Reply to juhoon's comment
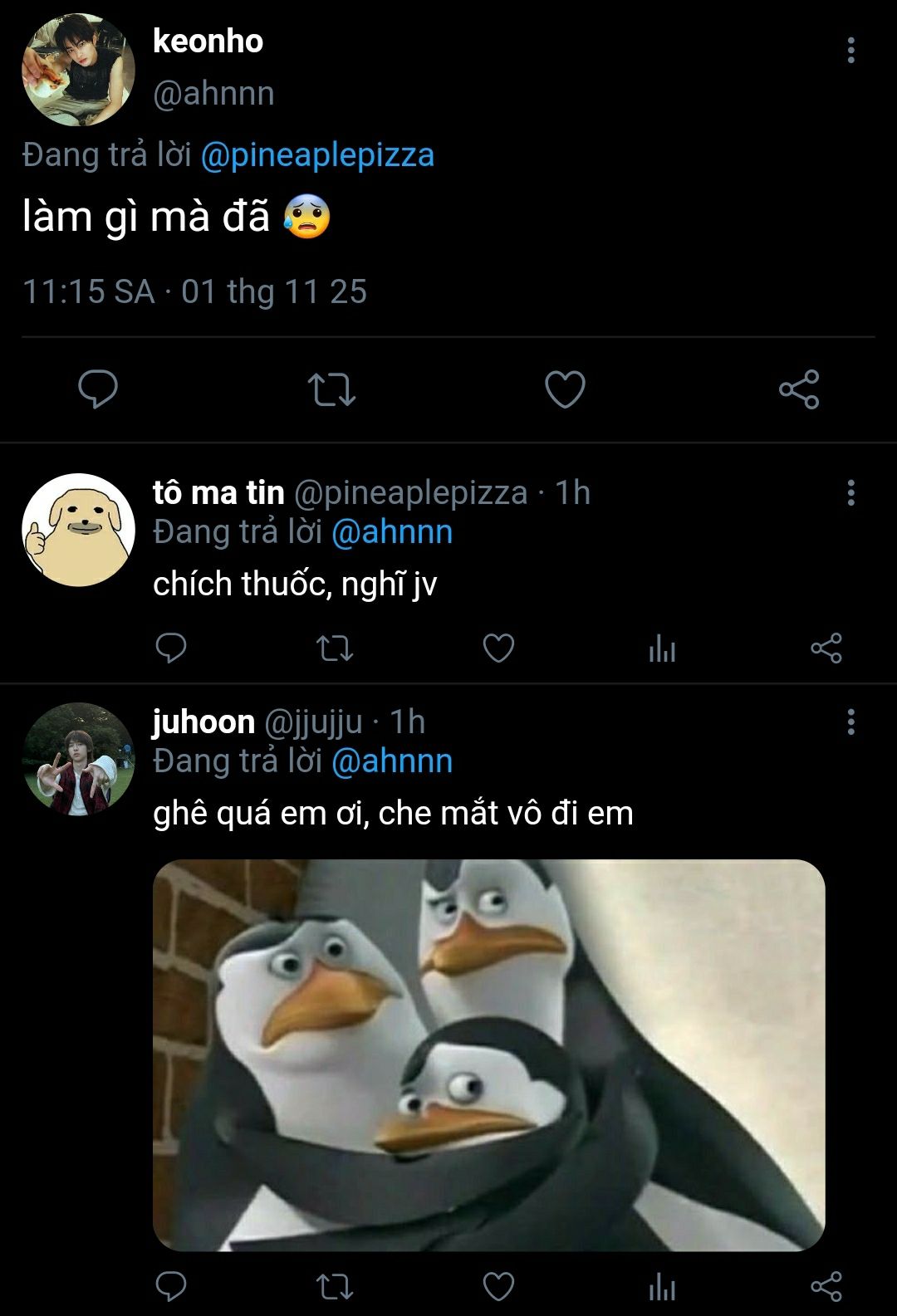The image size is (897, 1316). 171,1286
